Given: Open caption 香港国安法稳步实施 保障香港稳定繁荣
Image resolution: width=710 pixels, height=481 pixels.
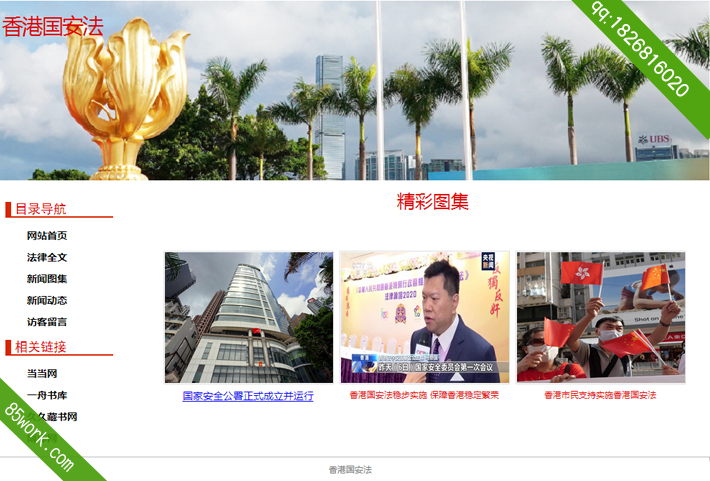Looking at the screenshot, I should tap(424, 396).
